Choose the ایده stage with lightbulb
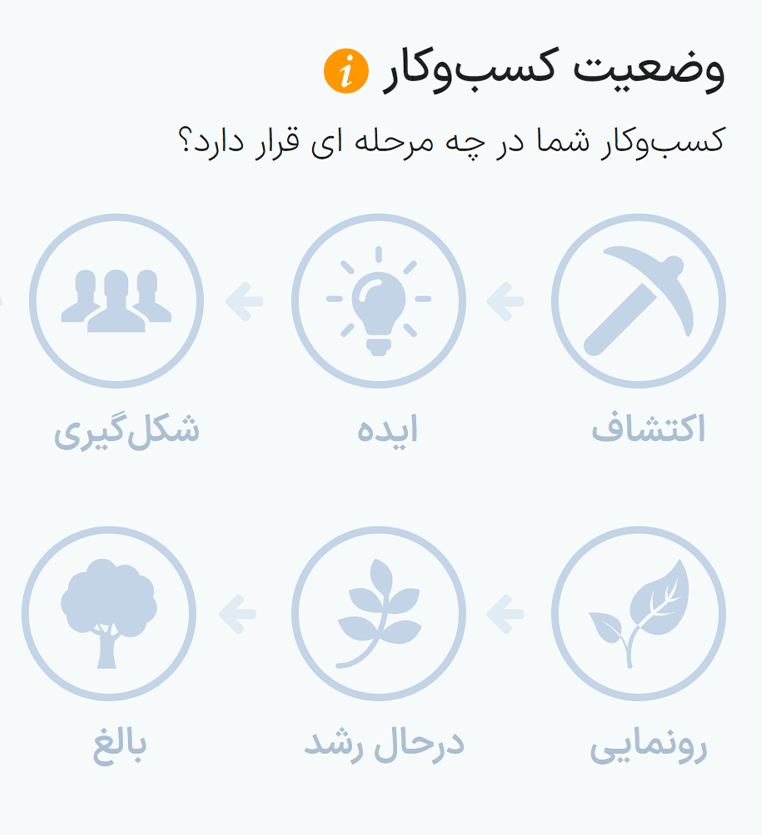 point(378,300)
